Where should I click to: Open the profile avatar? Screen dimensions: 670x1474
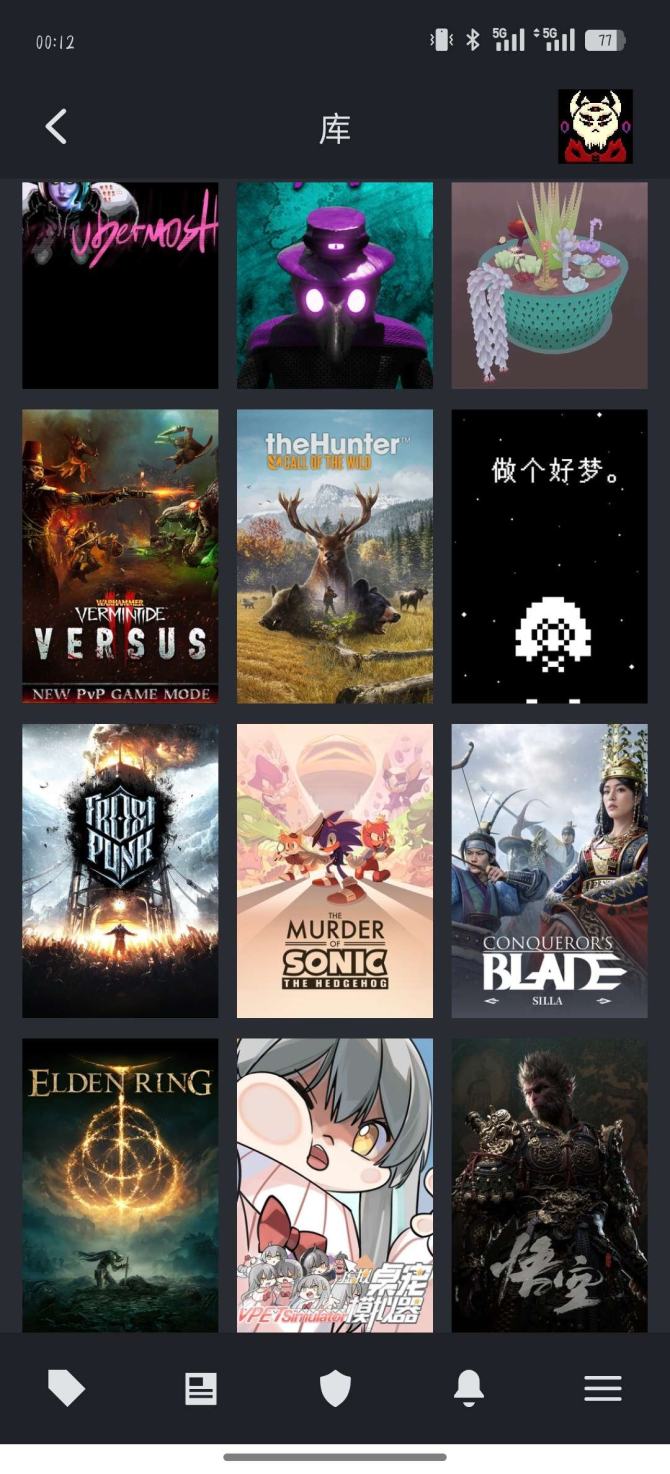[x=595, y=127]
